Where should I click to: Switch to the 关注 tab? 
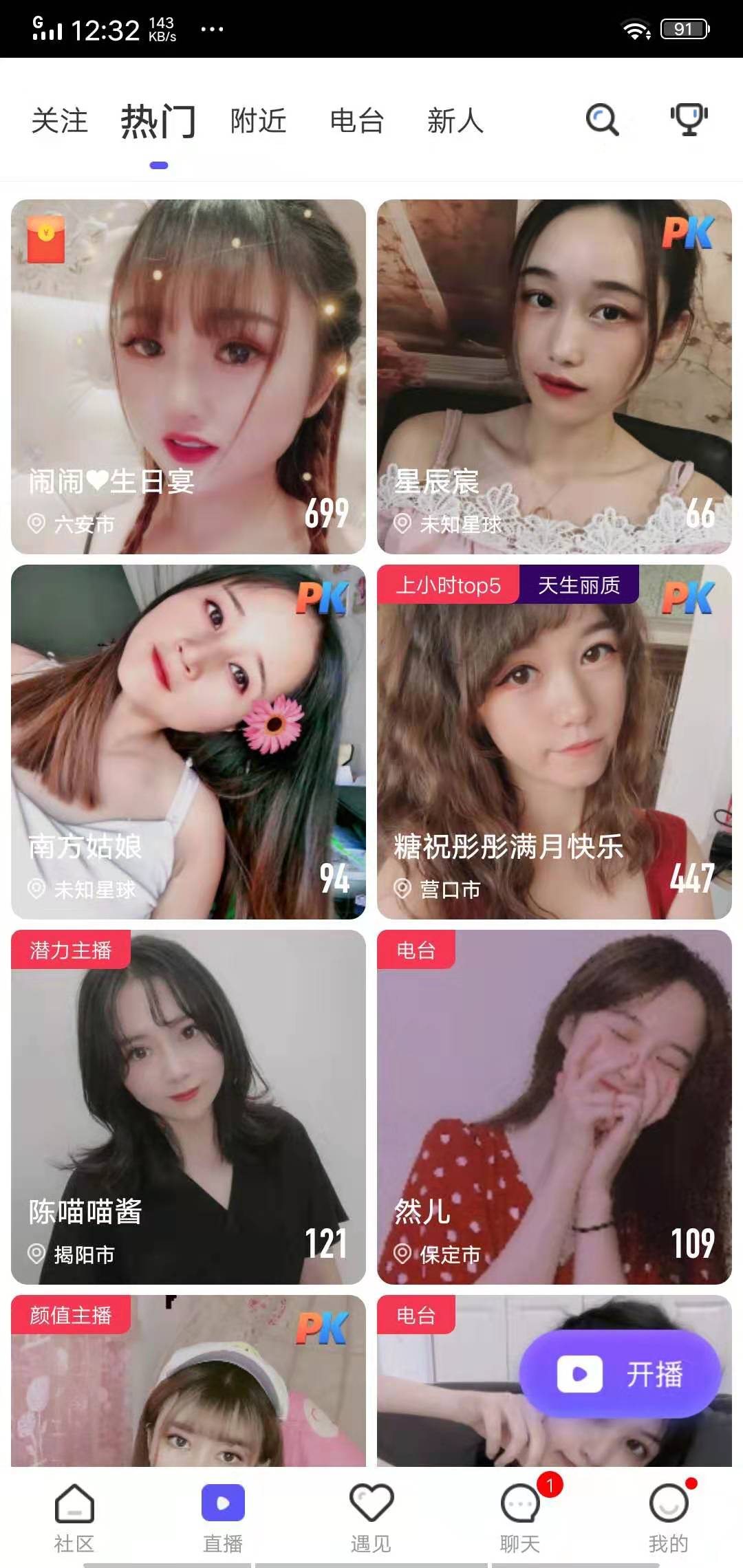(60, 121)
